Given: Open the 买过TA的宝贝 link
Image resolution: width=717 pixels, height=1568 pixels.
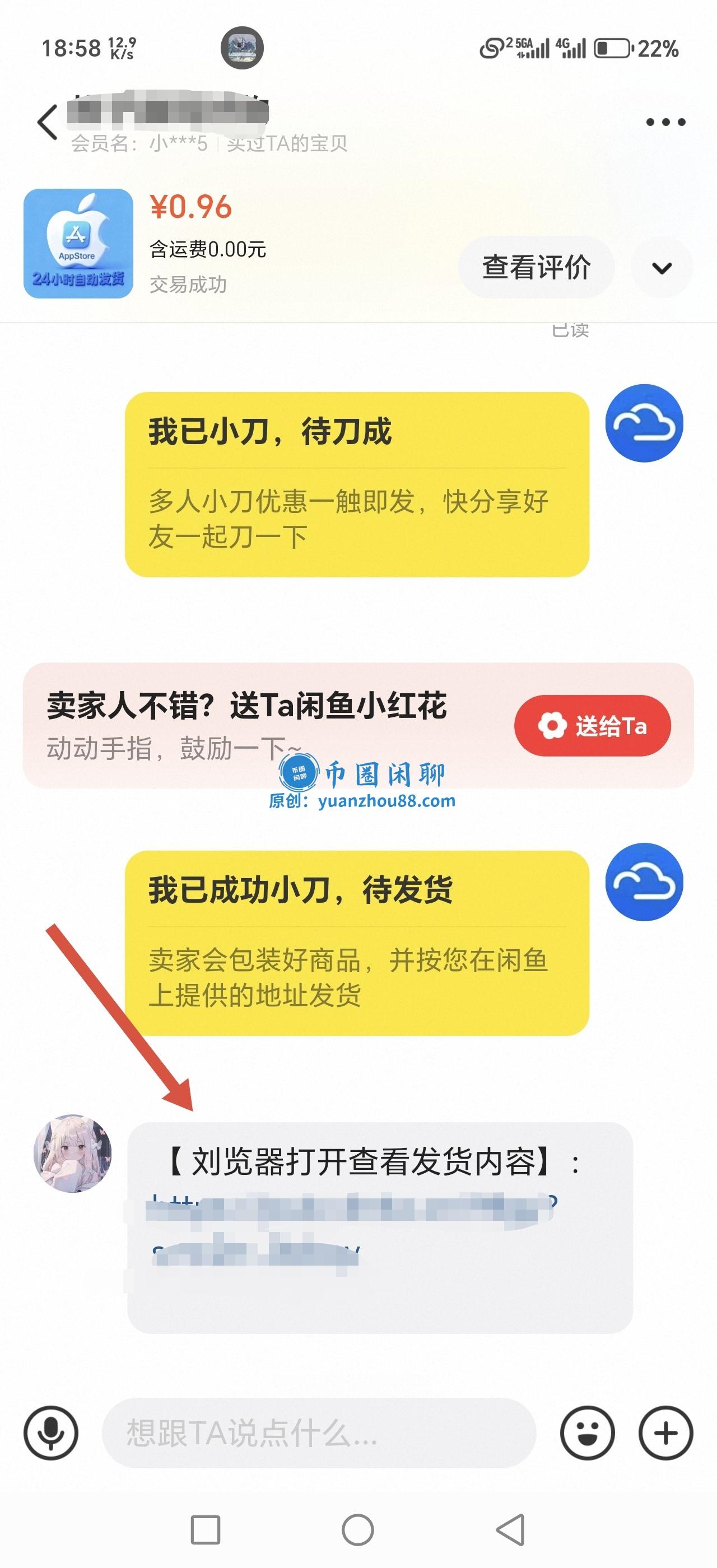Looking at the screenshot, I should 287,144.
